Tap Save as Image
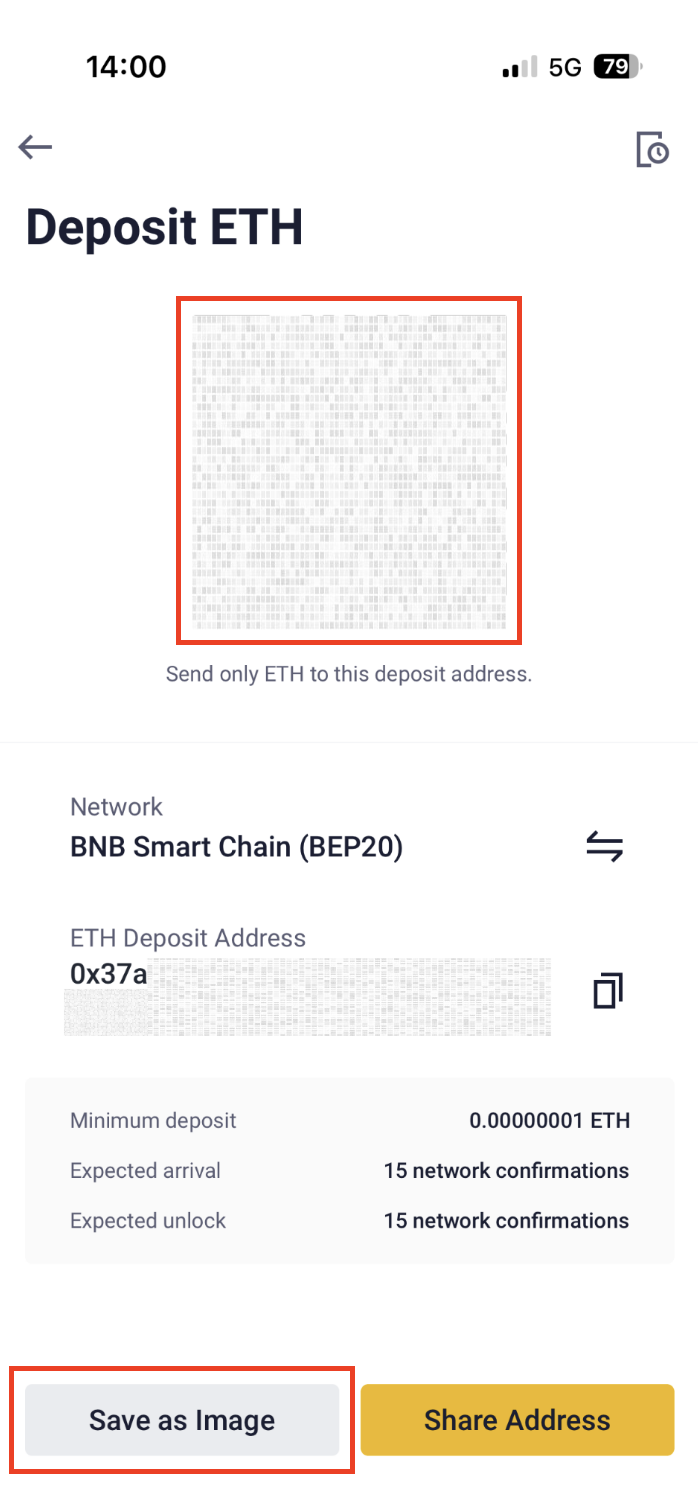Viewport: 698px width, 1504px height. 182,1420
